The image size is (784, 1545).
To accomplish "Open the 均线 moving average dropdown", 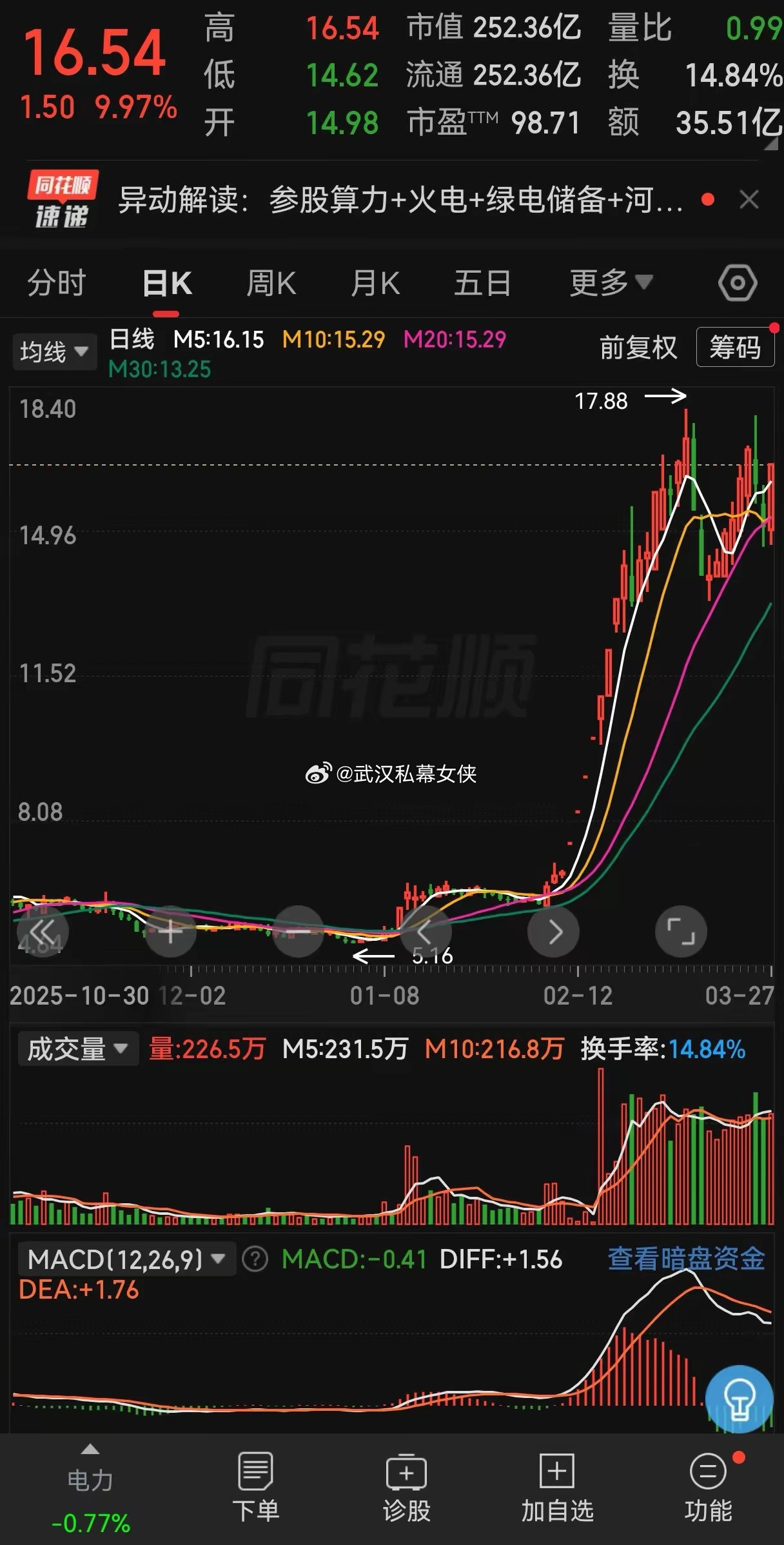I will [x=54, y=350].
